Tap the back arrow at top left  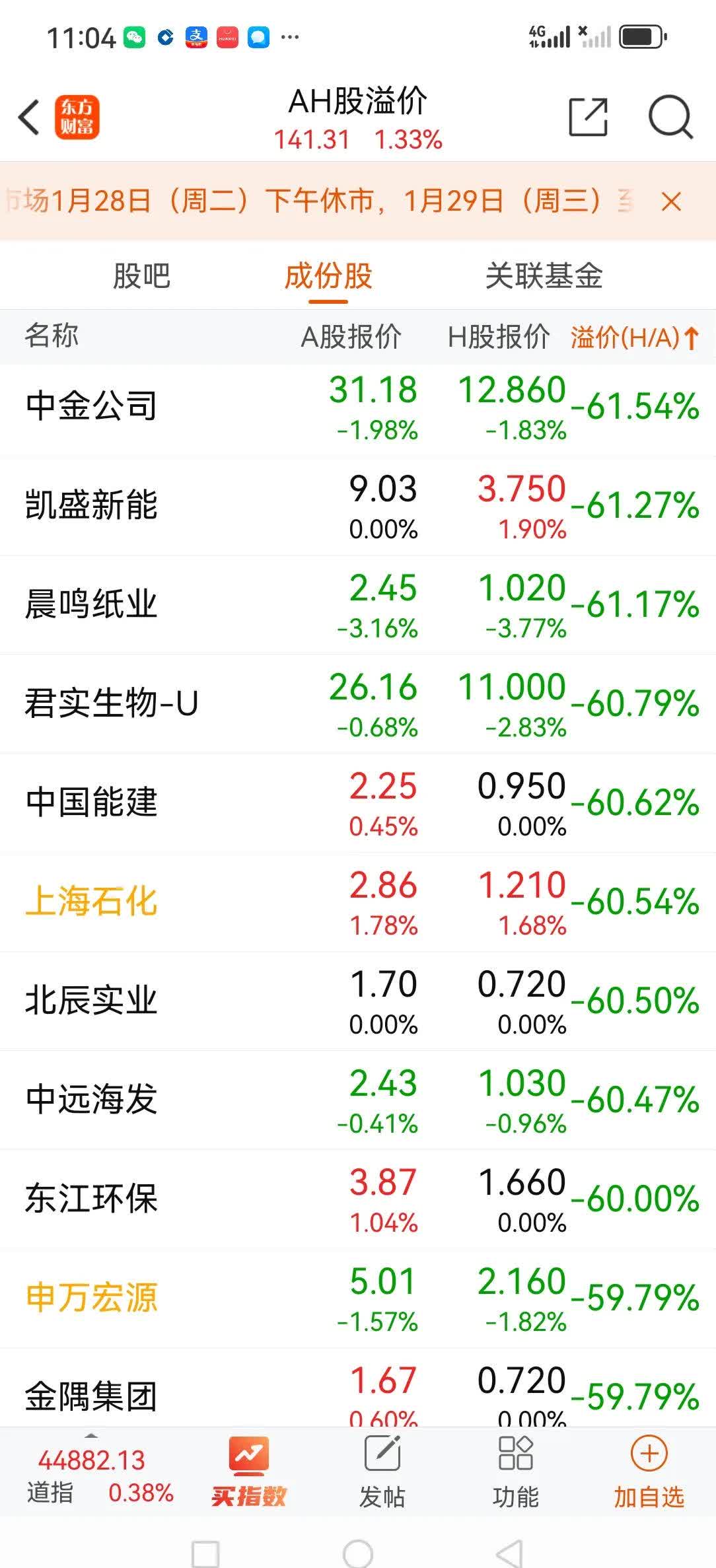coord(28,116)
